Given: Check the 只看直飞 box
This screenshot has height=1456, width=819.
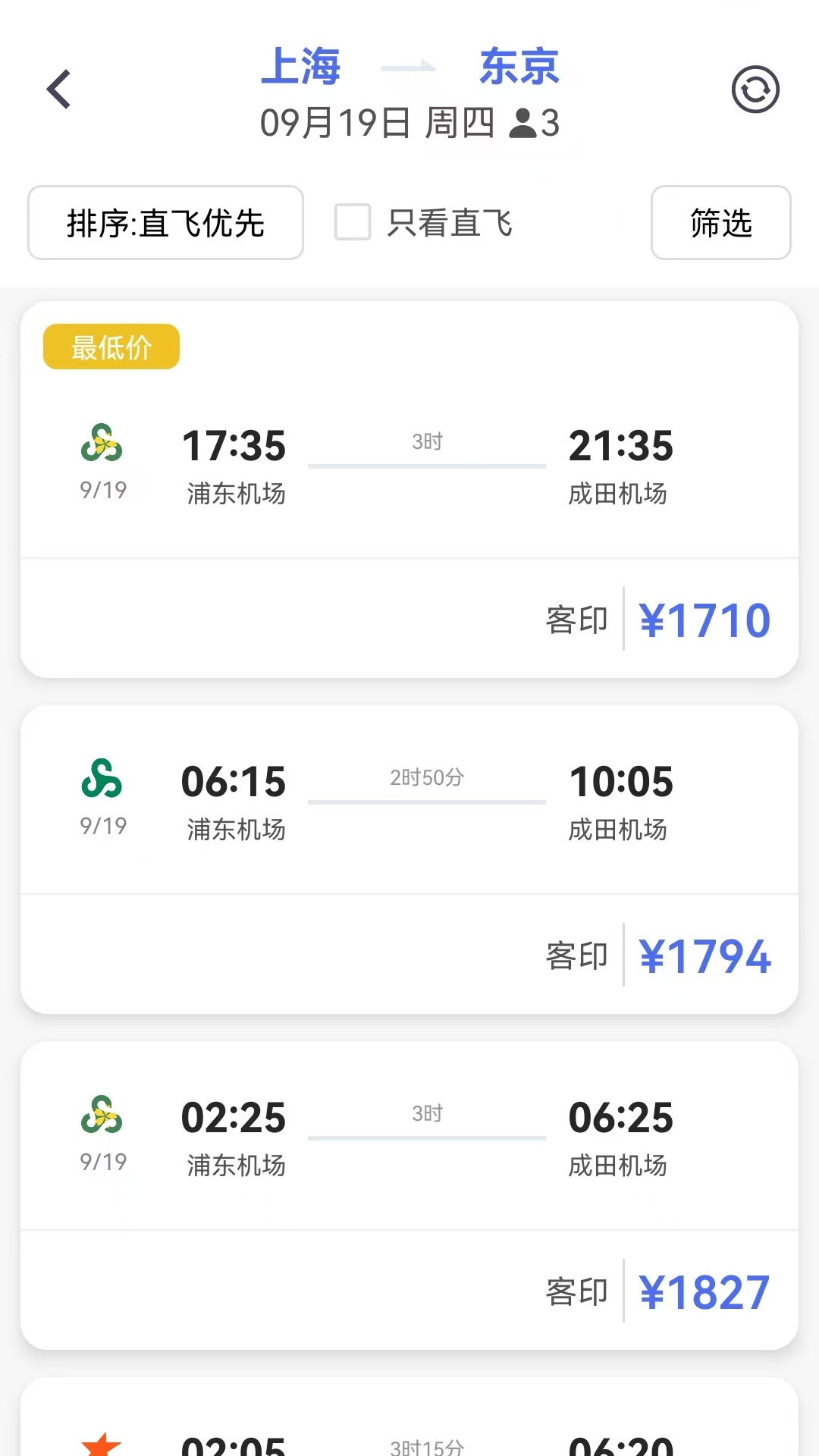Looking at the screenshot, I should [353, 222].
